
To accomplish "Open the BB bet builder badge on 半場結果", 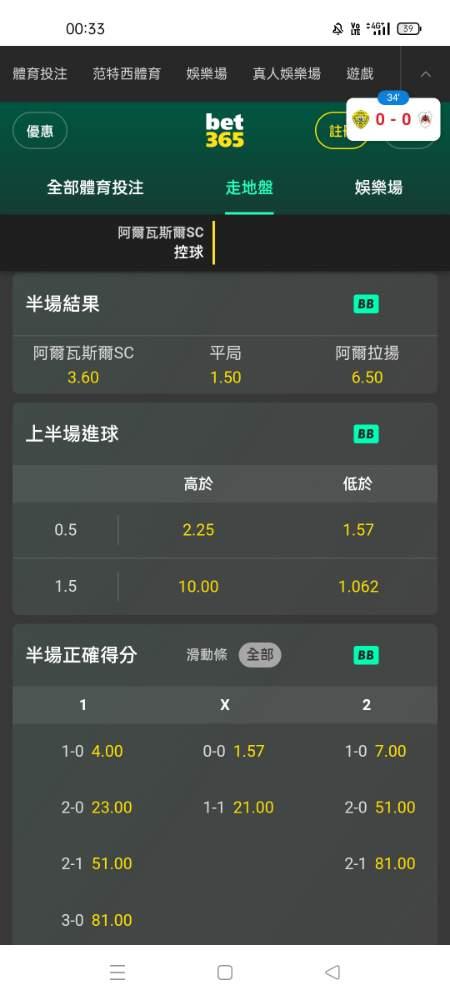I will (x=366, y=304).
